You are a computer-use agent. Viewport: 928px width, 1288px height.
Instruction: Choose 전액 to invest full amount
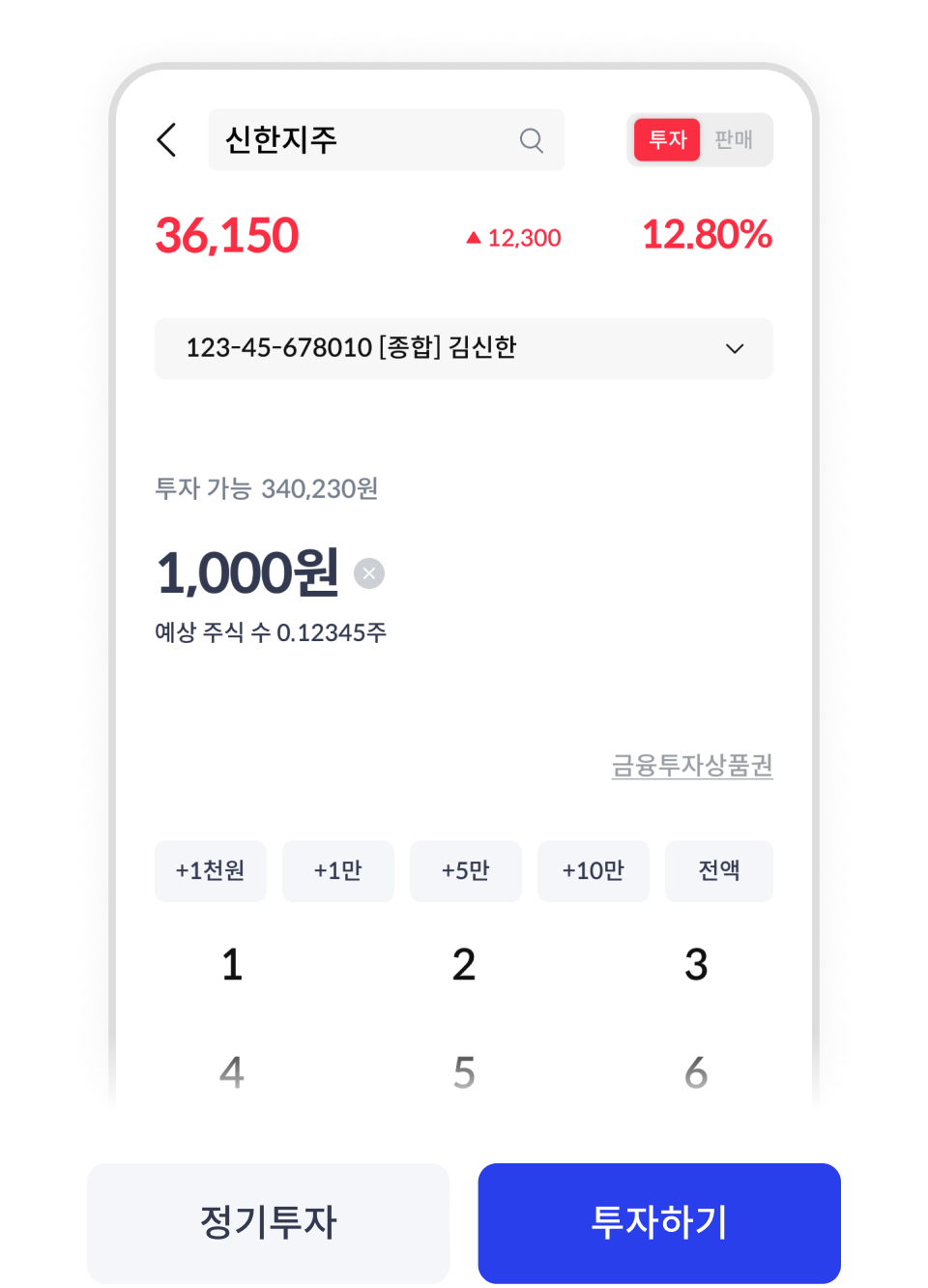[x=718, y=871]
